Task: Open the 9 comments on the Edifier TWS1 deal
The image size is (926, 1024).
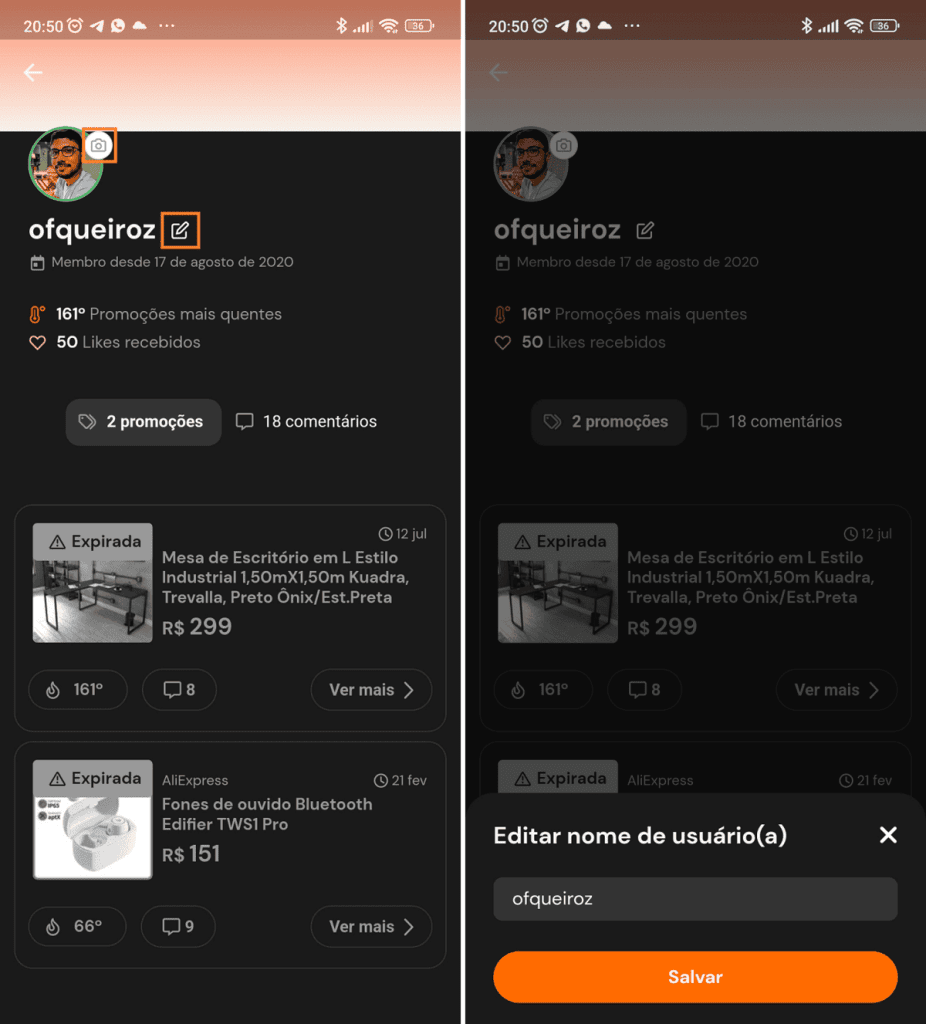Action: 178,927
